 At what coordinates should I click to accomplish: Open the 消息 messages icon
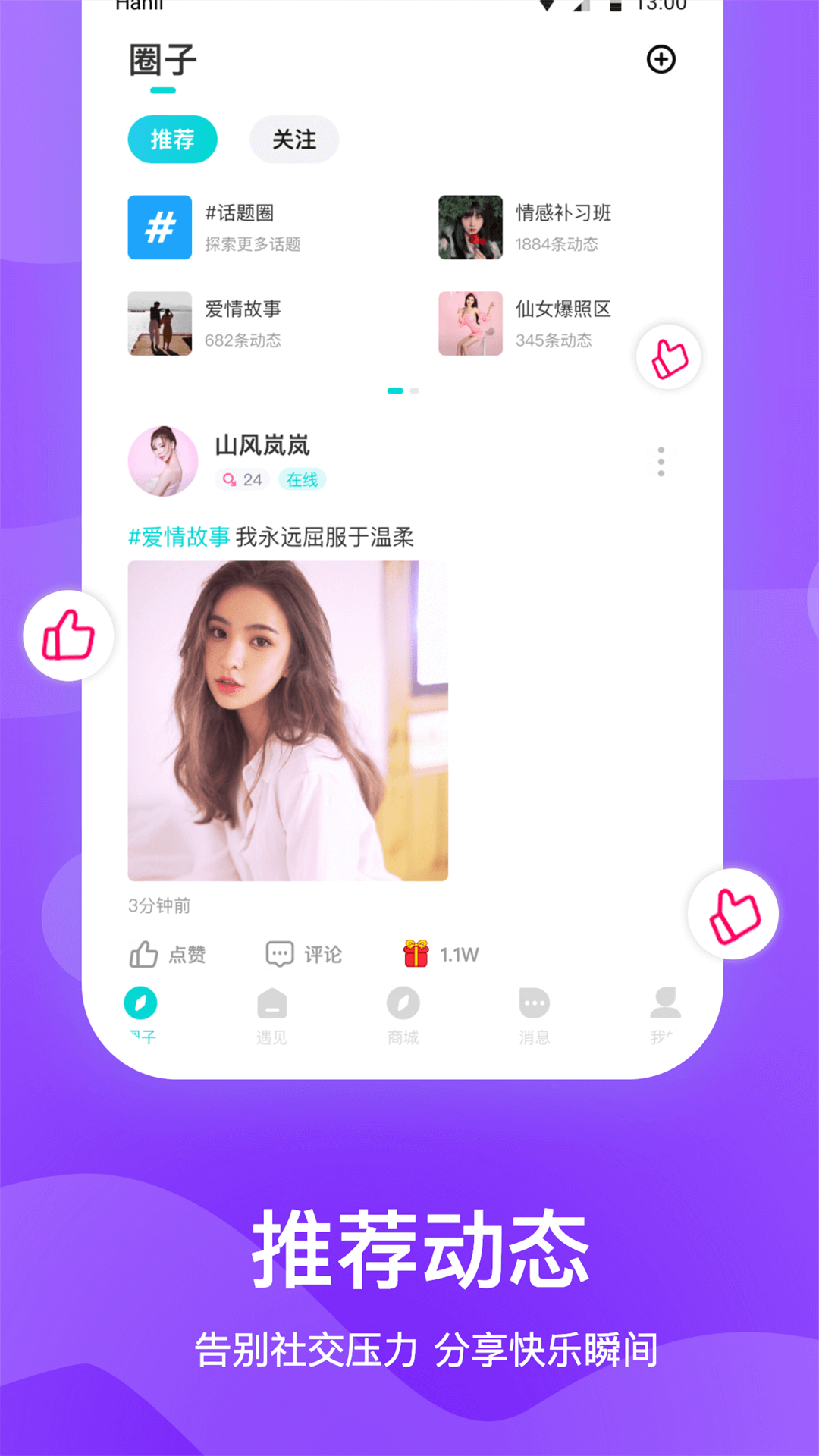click(535, 1006)
